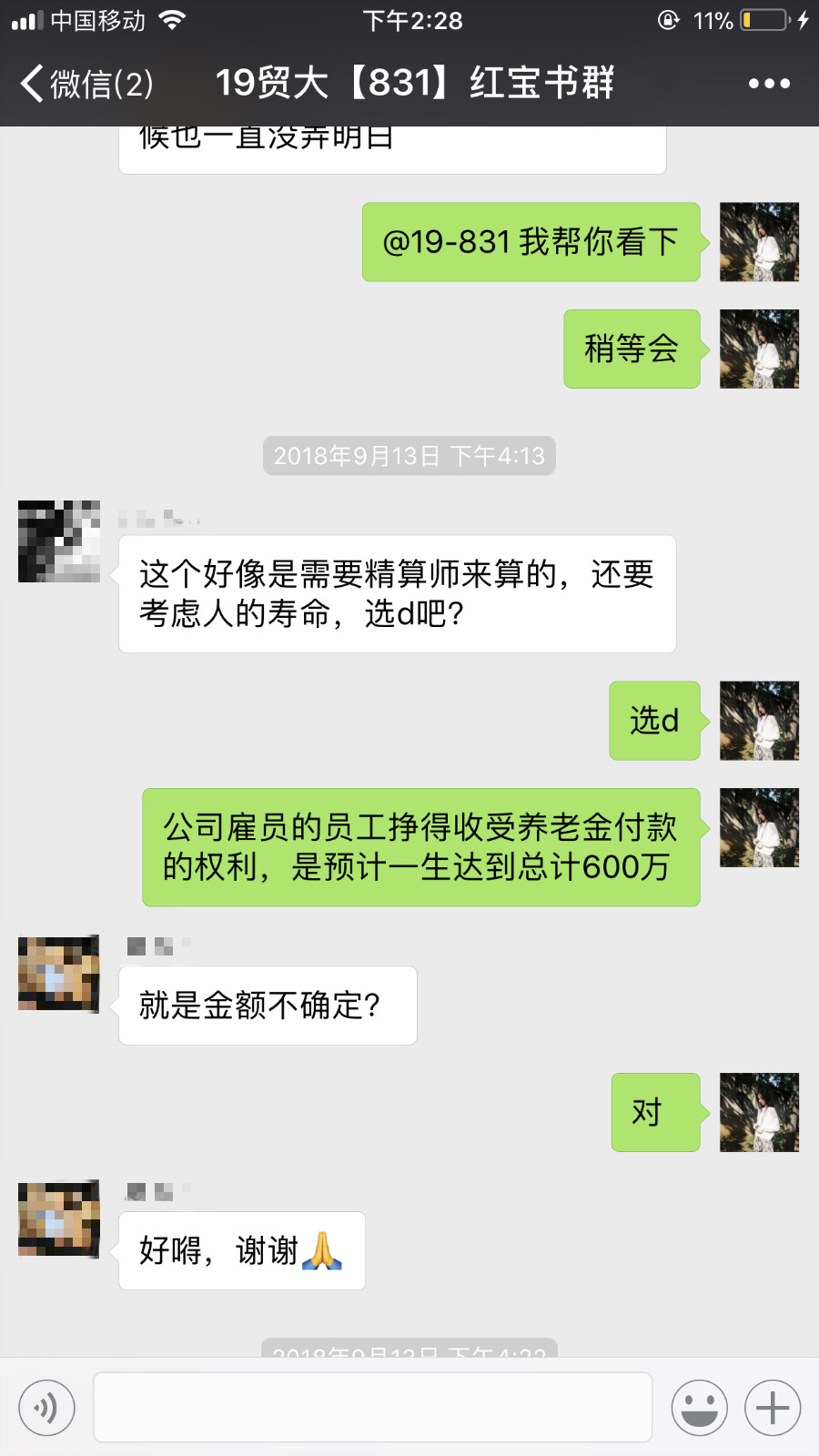Open the plus attachment menu

point(773,1408)
